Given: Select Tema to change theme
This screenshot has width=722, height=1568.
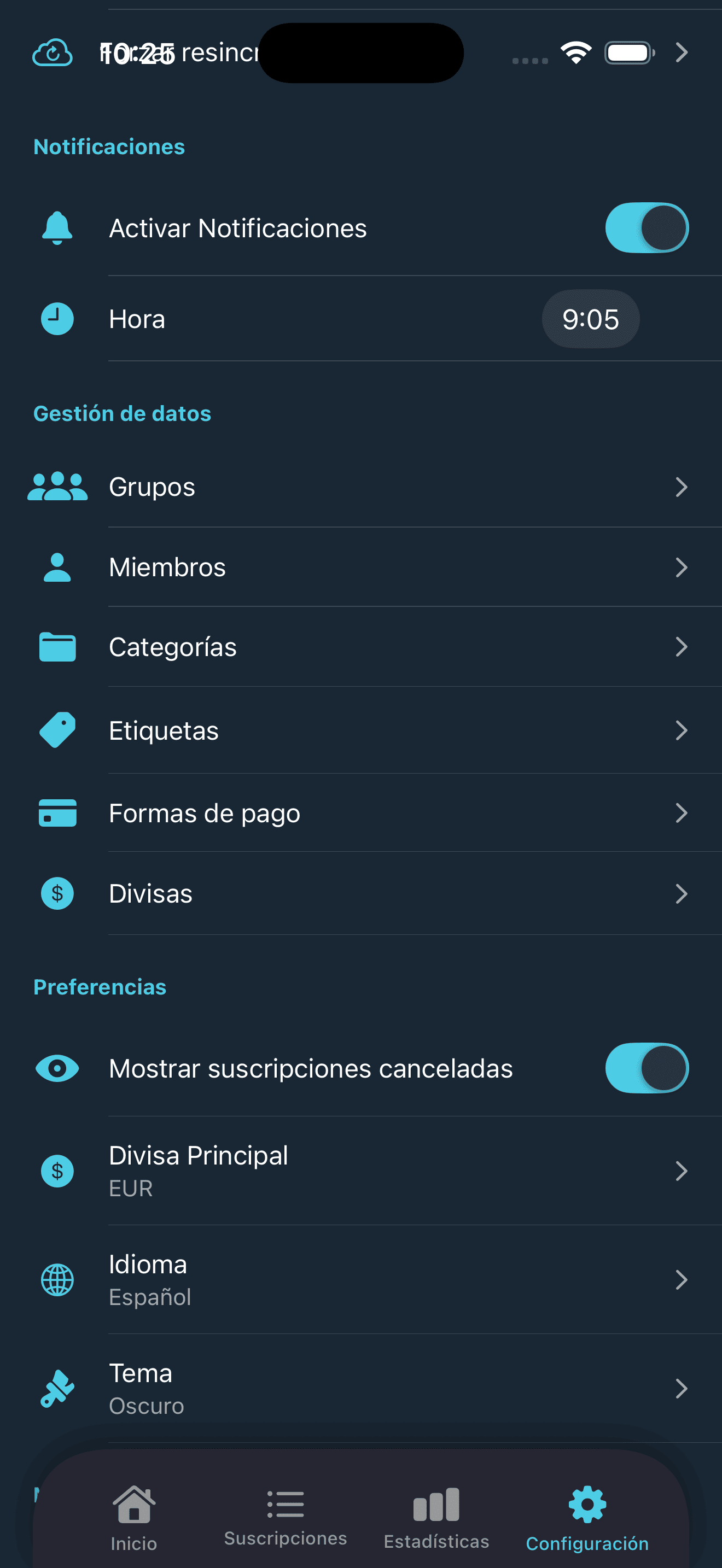Looking at the screenshot, I should coord(365,1390).
